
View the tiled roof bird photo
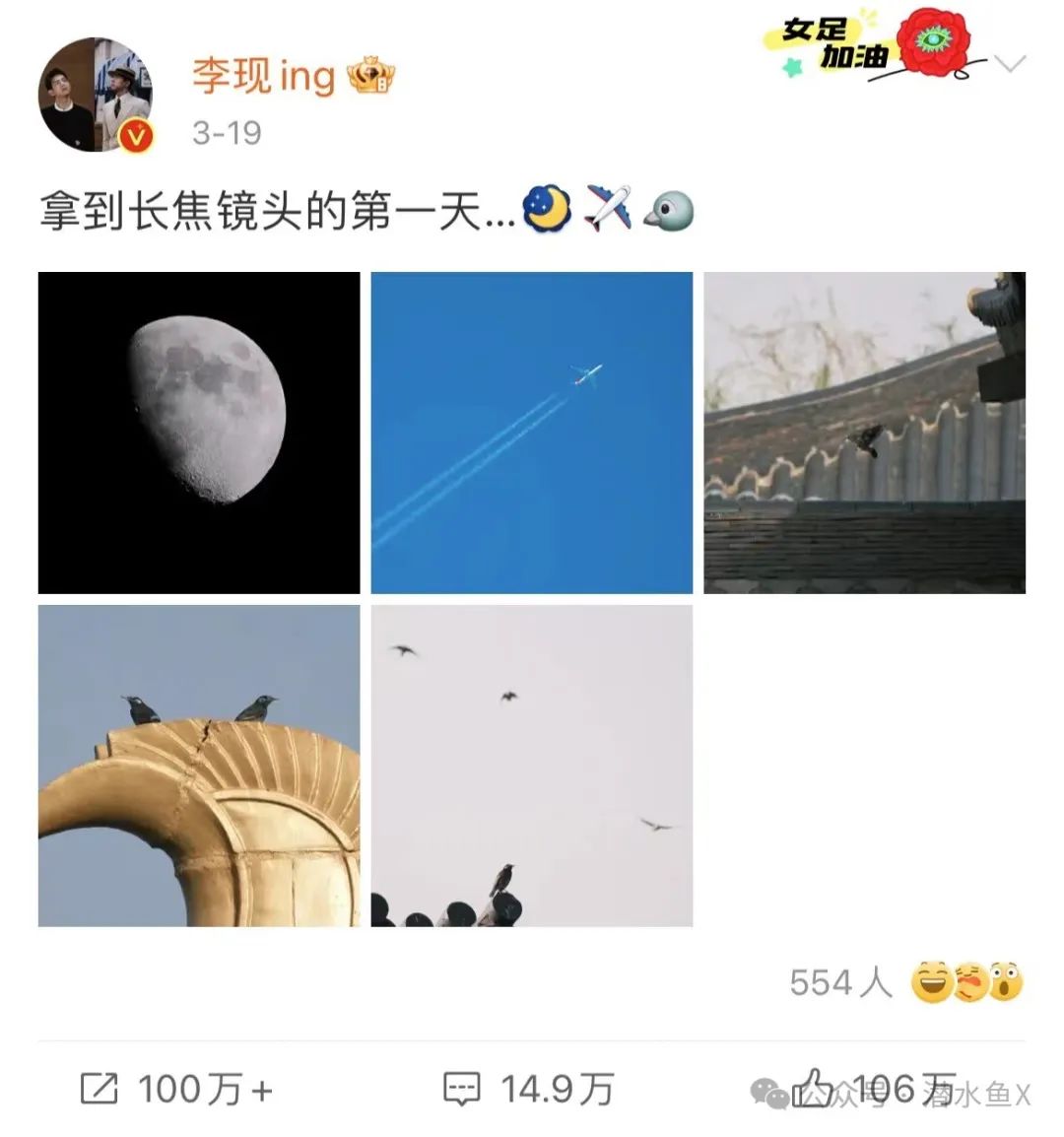(864, 433)
